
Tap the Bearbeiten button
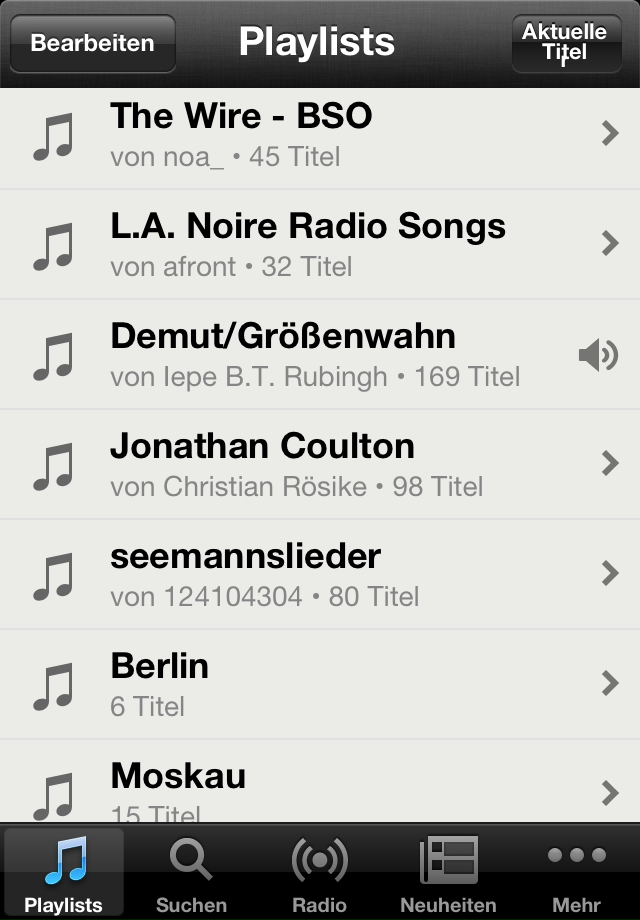(x=93, y=44)
